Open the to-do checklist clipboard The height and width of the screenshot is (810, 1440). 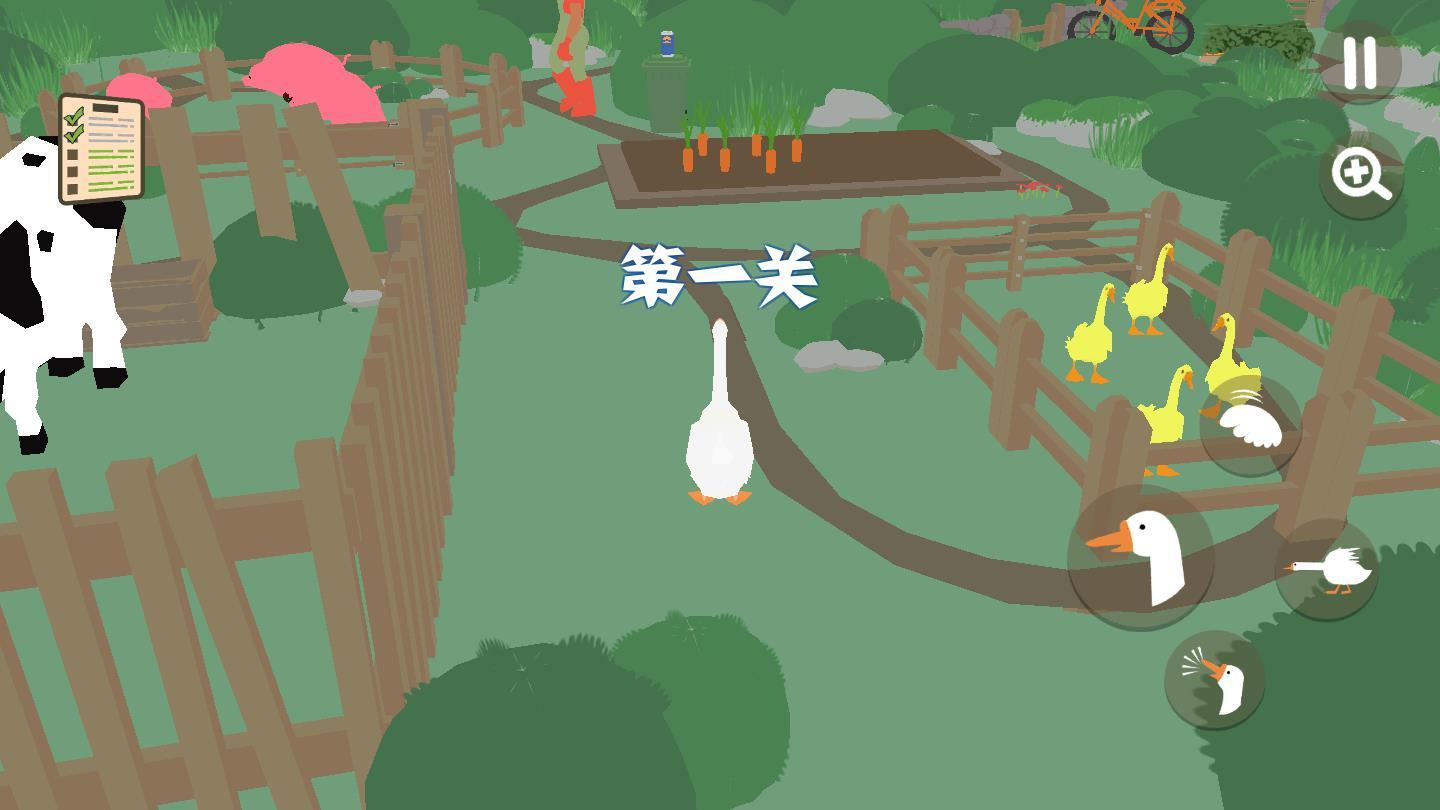click(101, 148)
